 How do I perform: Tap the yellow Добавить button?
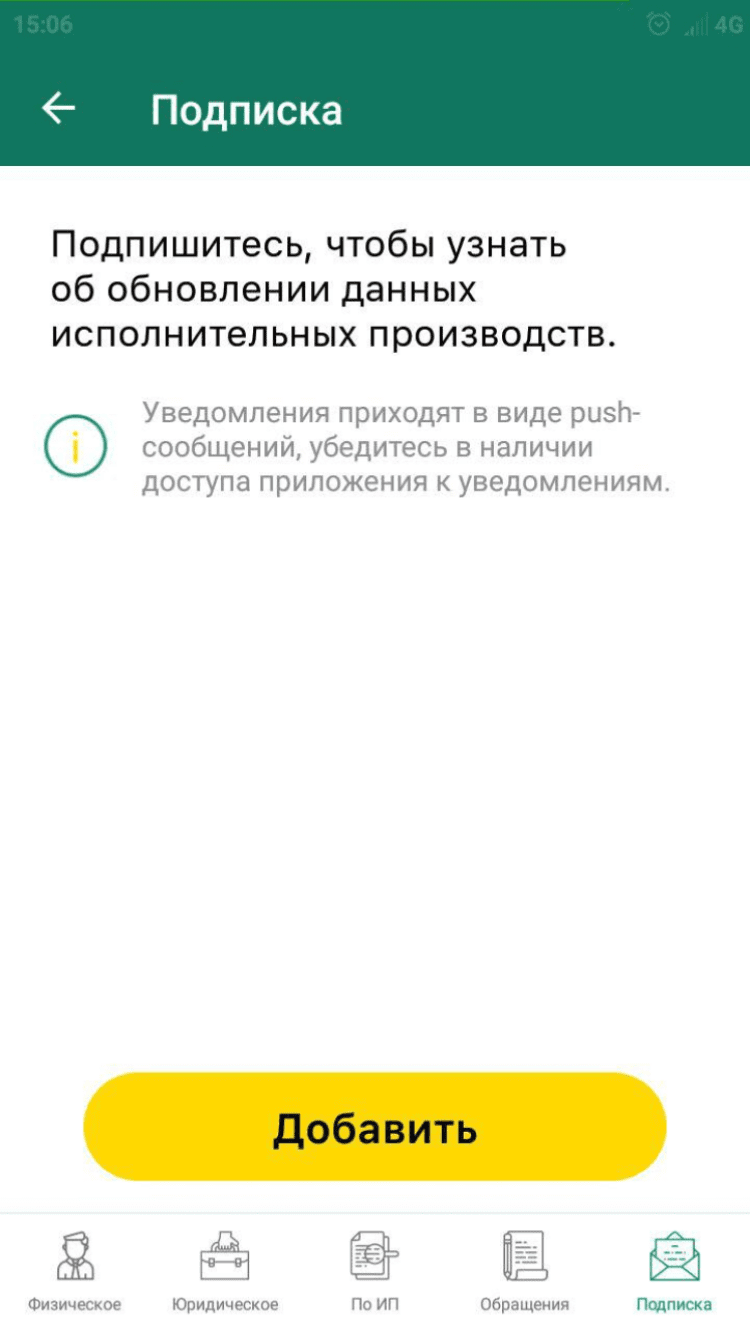click(375, 1128)
